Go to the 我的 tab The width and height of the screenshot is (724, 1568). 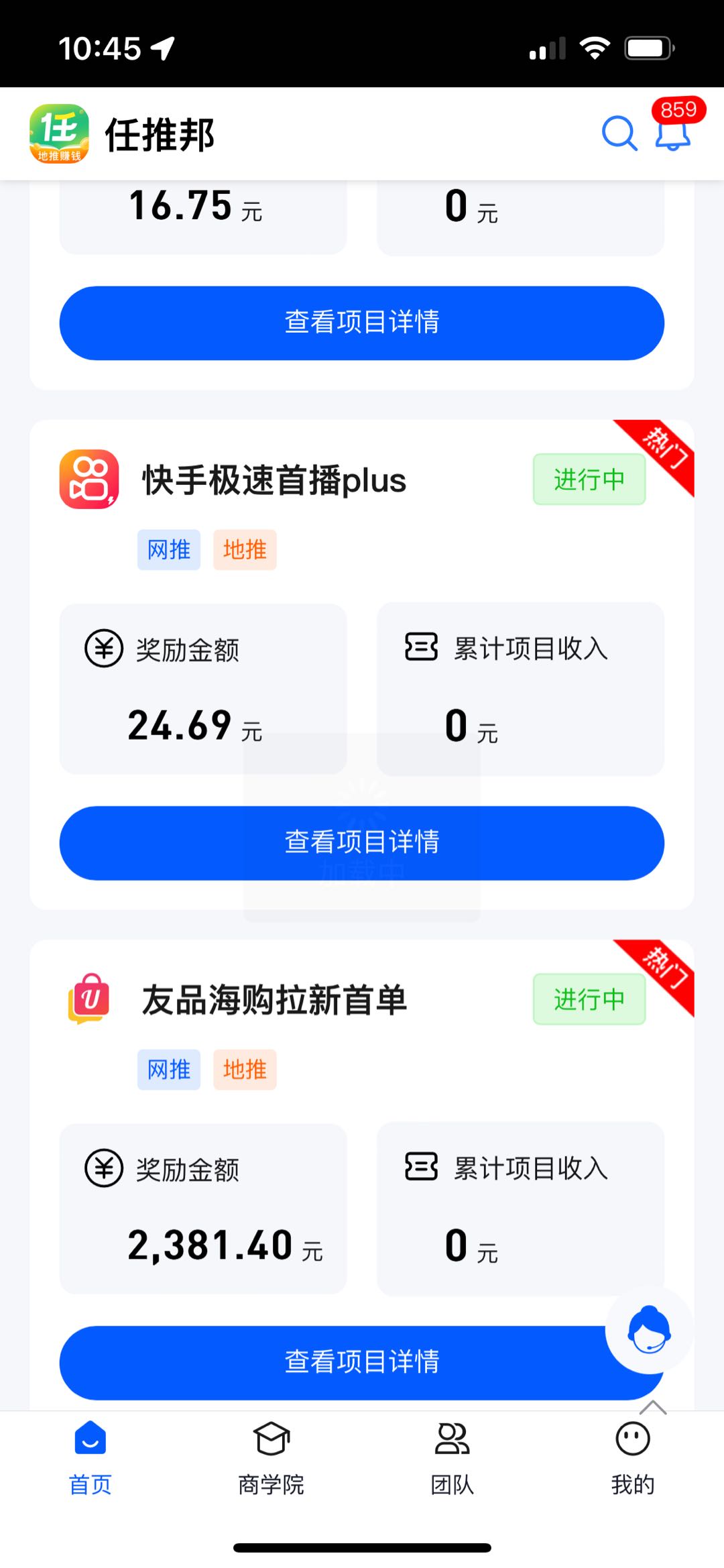(632, 1457)
